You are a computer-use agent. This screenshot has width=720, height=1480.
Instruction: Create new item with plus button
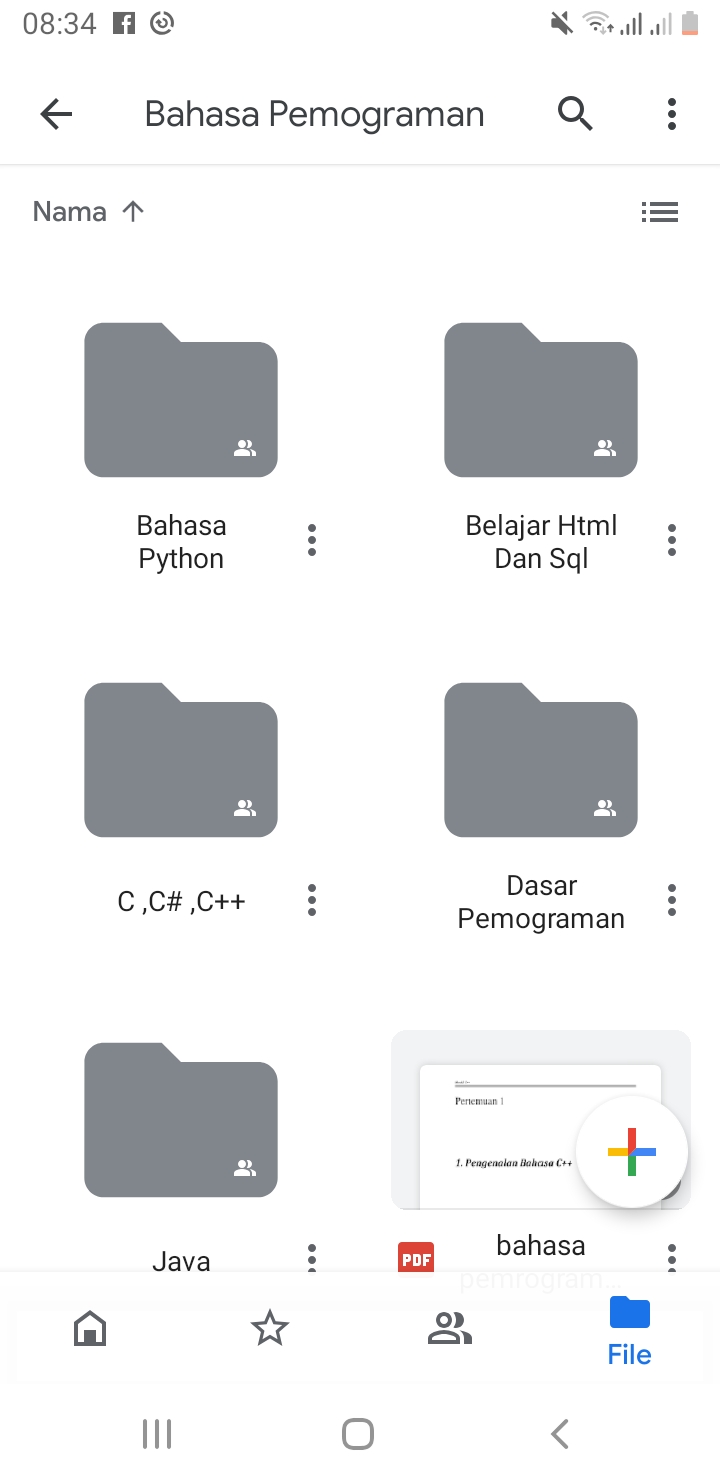tap(632, 1152)
